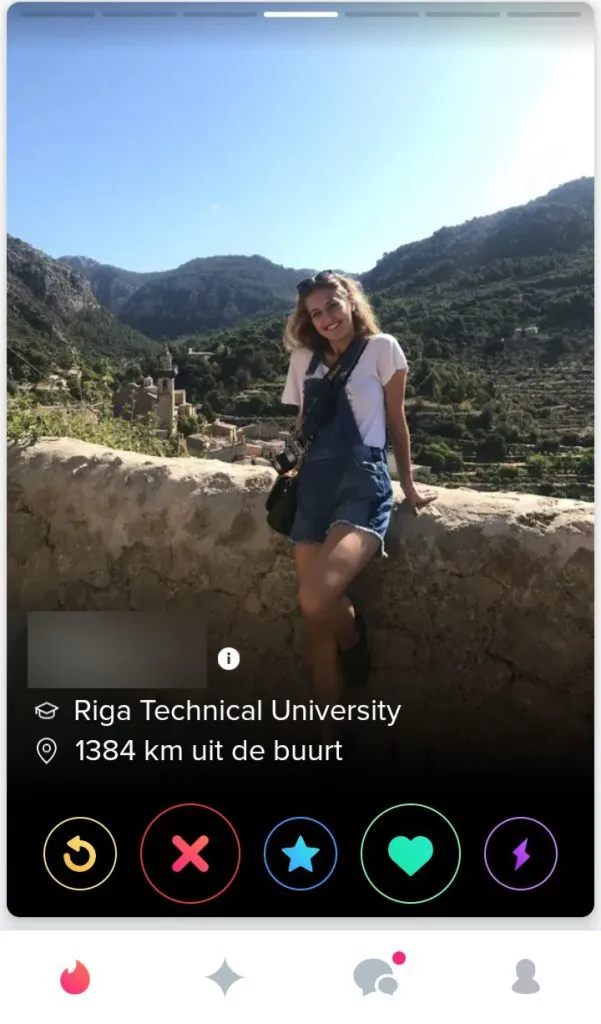Tap the red X nope button
Screen dimensions: 601x1024
(x=190, y=854)
